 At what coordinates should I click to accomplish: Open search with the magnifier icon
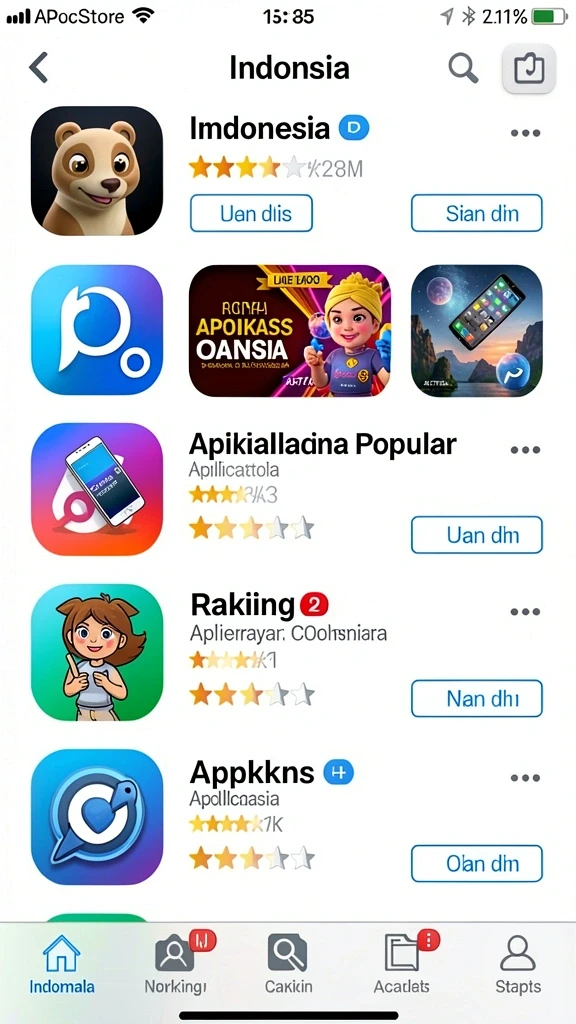463,68
